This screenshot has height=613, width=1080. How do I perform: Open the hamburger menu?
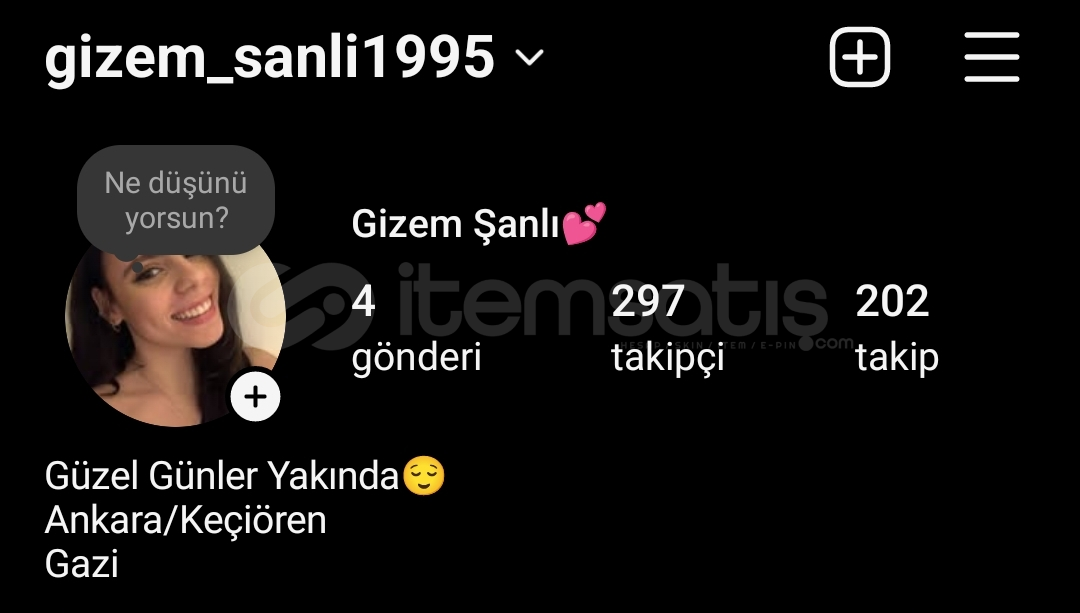pos(991,57)
